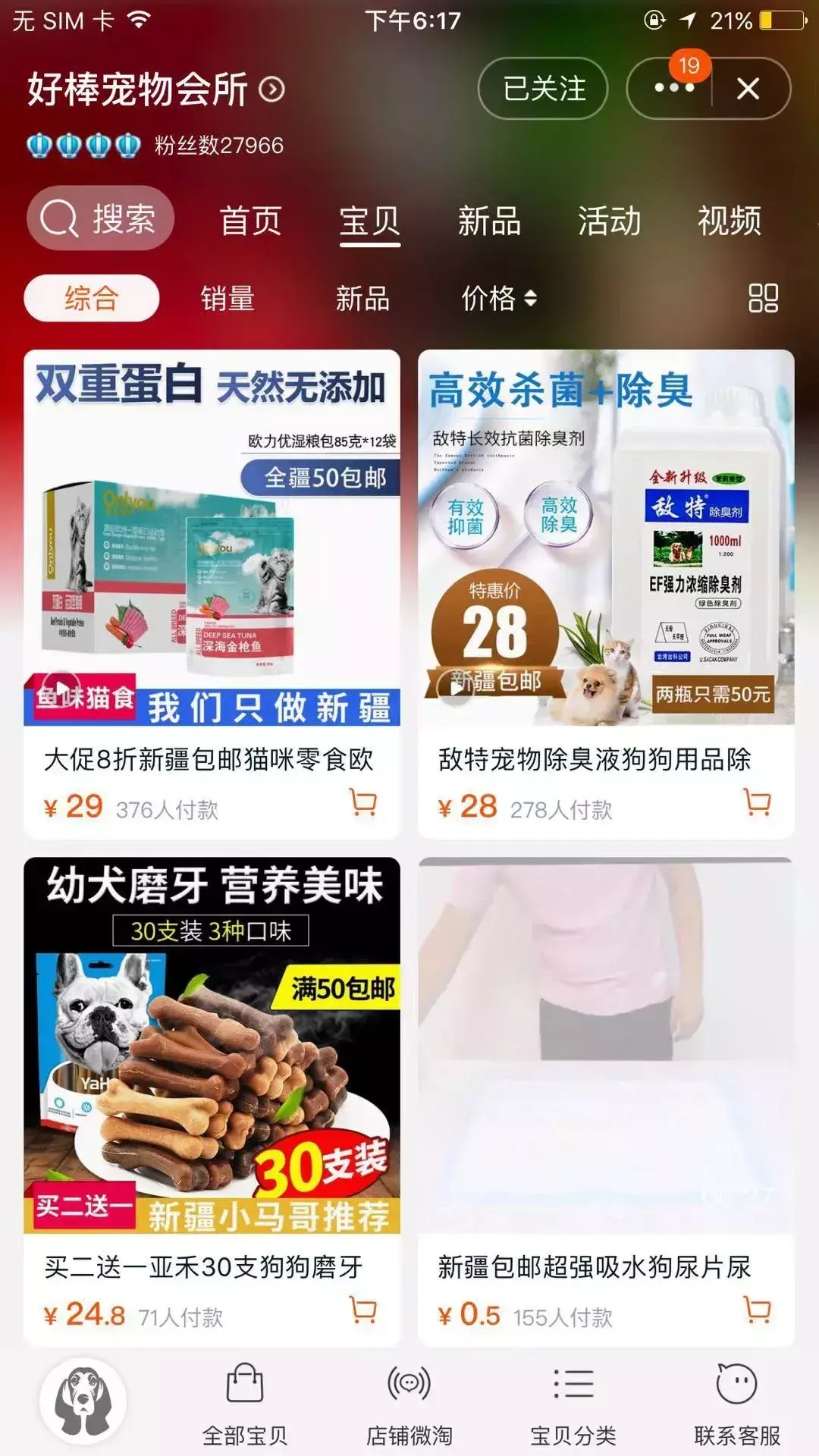Open the three-dot more menu
The height and width of the screenshot is (1456, 819).
tap(673, 89)
